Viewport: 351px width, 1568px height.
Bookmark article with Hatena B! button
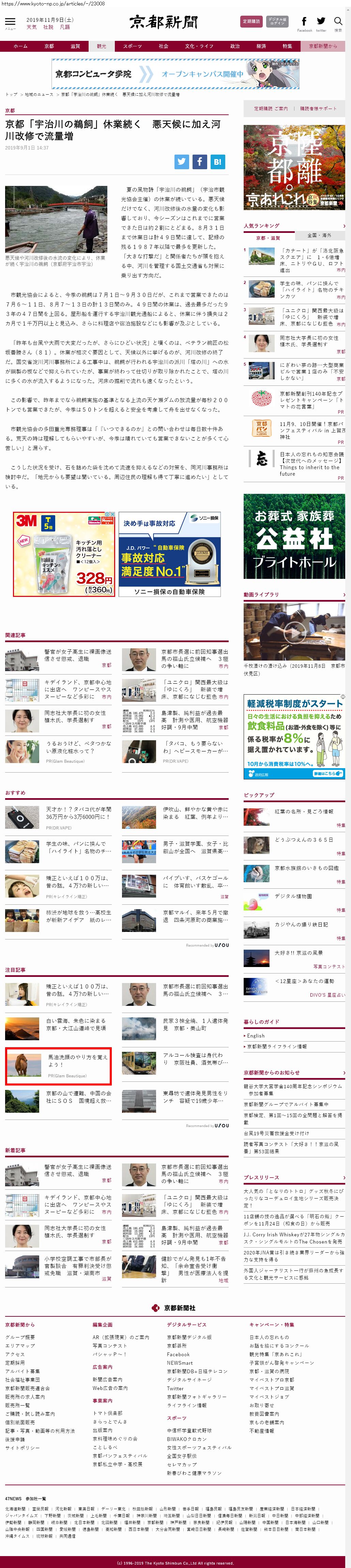point(217,161)
